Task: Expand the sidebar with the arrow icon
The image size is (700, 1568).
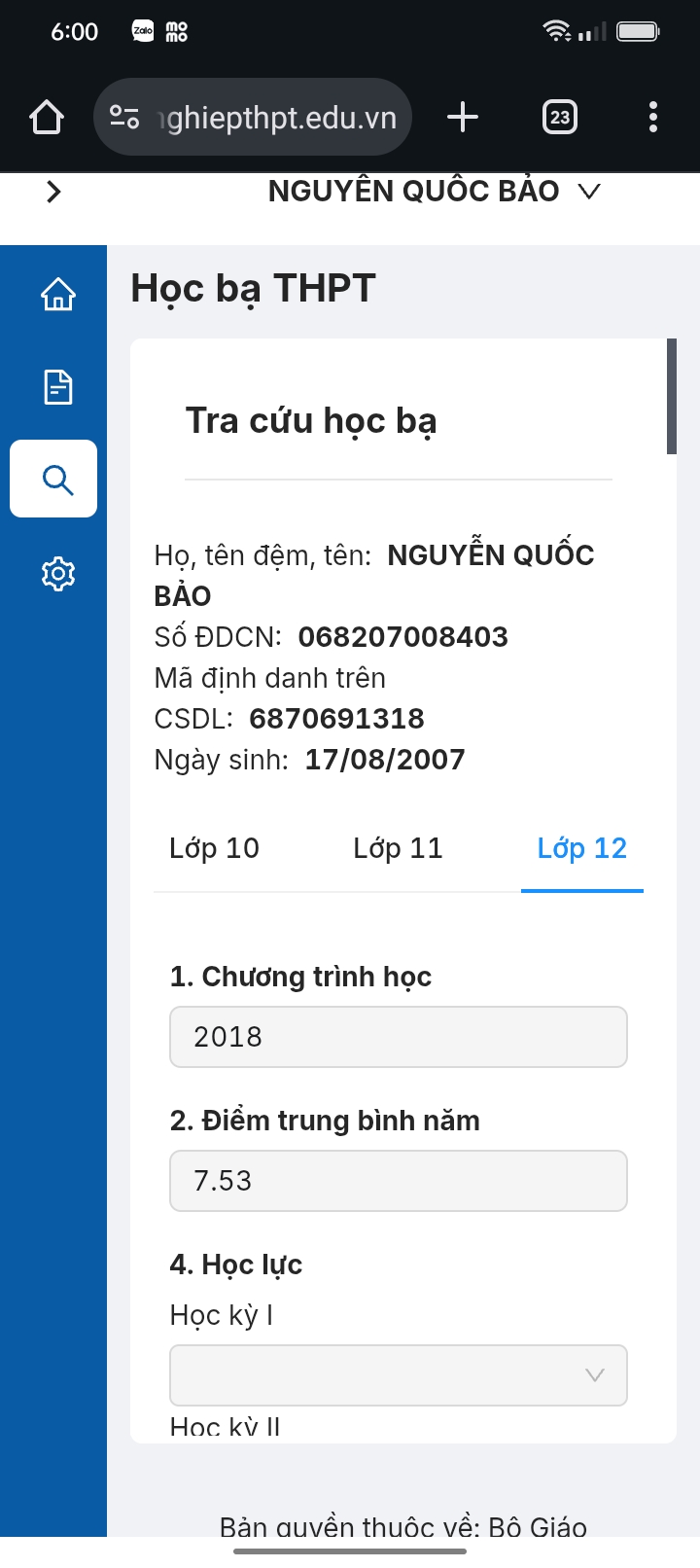Action: click(x=53, y=192)
